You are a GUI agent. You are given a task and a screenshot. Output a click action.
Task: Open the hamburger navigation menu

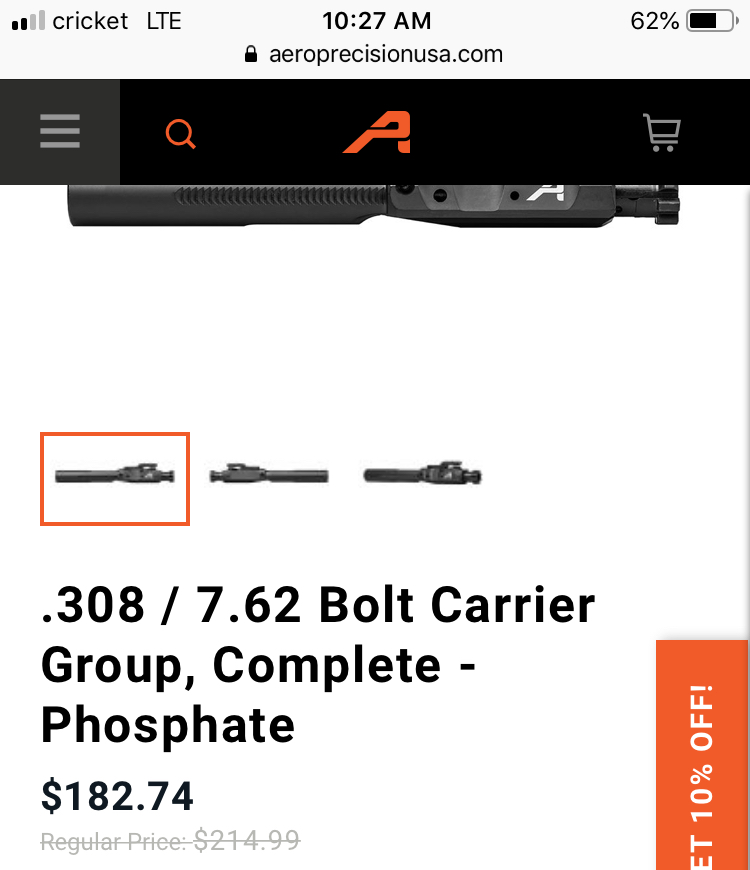pos(60,131)
